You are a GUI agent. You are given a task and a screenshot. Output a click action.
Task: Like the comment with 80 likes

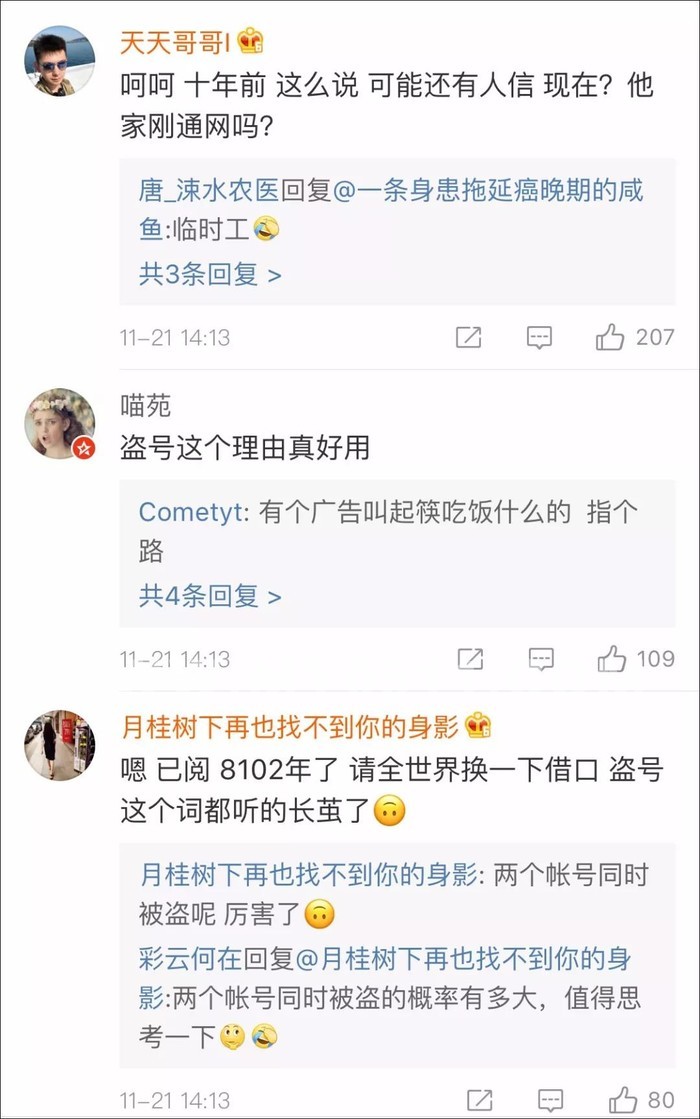(x=621, y=1100)
